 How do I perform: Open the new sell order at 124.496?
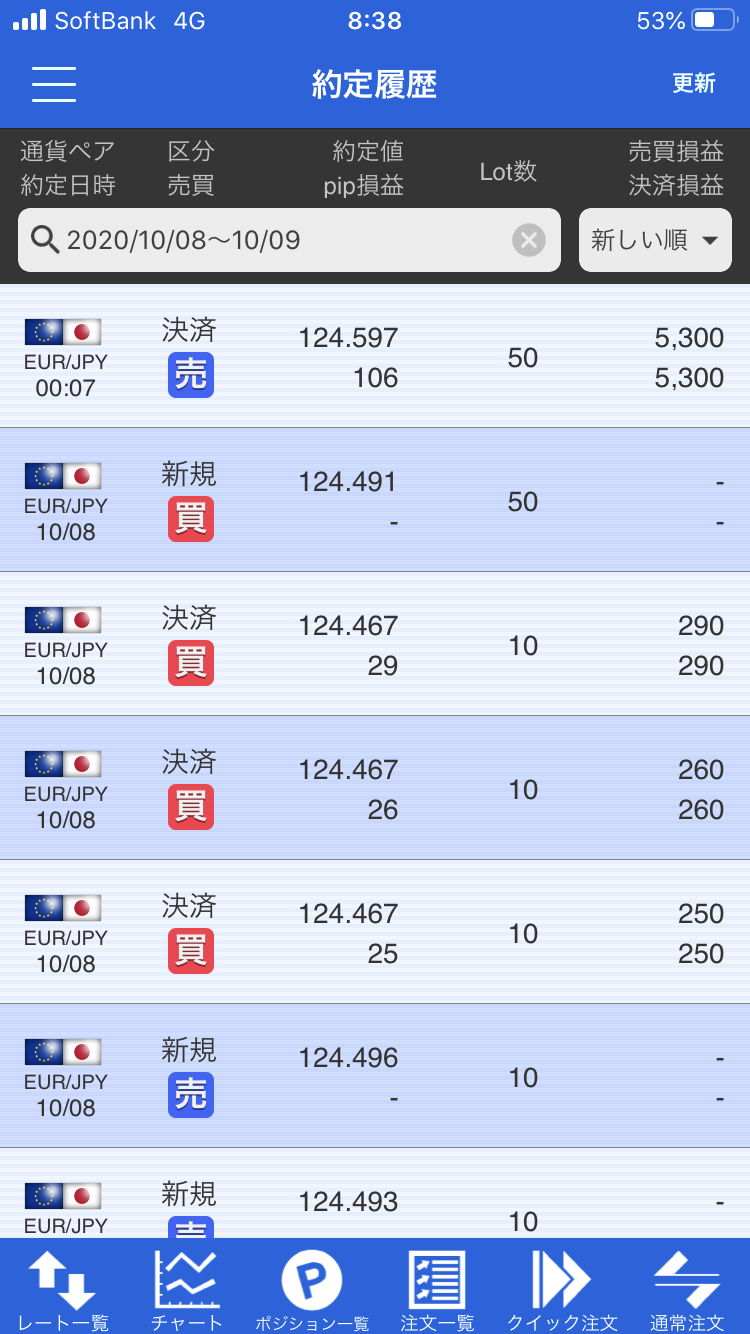click(375, 1077)
